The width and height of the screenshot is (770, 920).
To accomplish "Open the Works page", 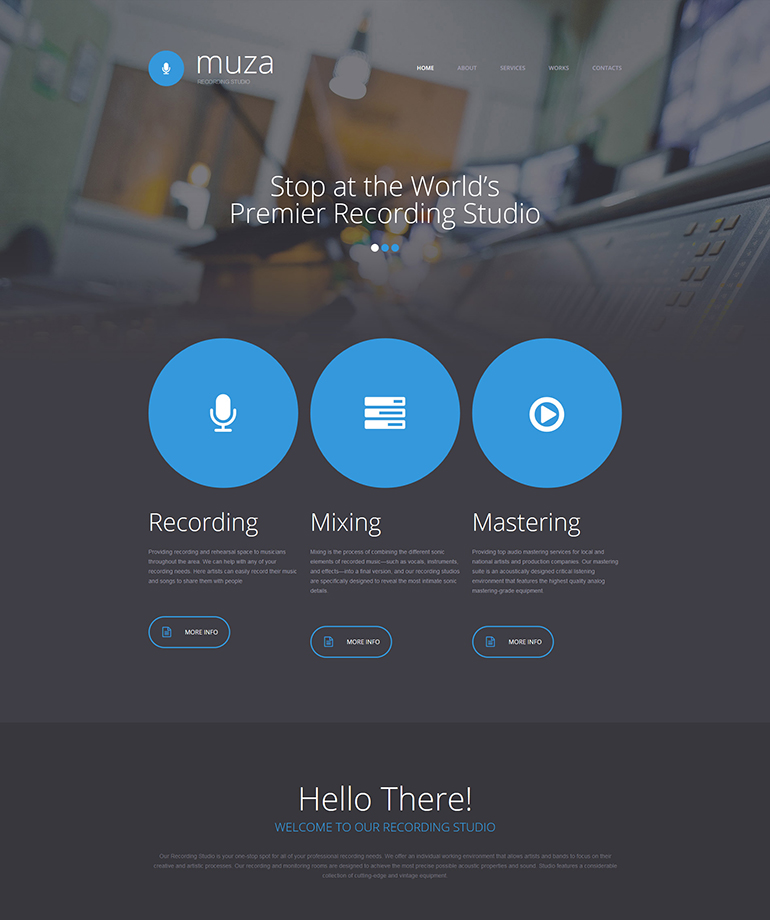I will [558, 68].
